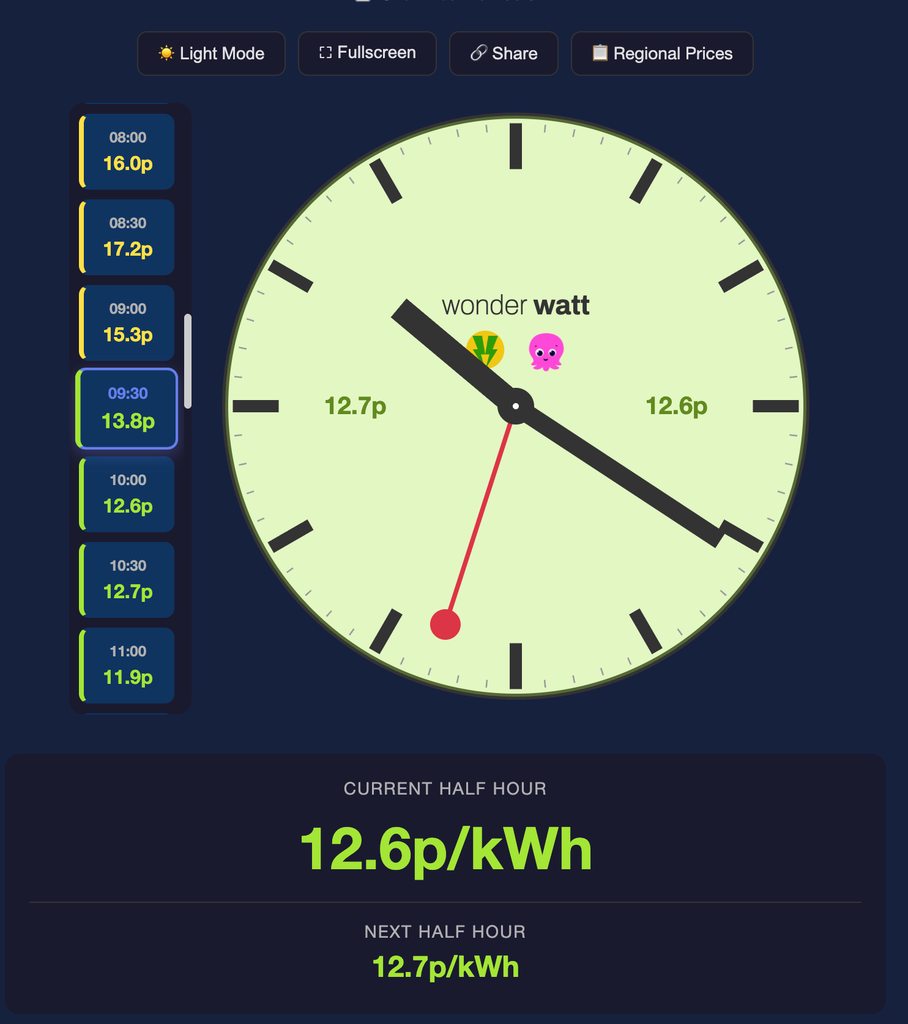This screenshot has height=1024, width=908.
Task: Choose the 10:30 slot at 12.7p
Action: click(x=127, y=579)
